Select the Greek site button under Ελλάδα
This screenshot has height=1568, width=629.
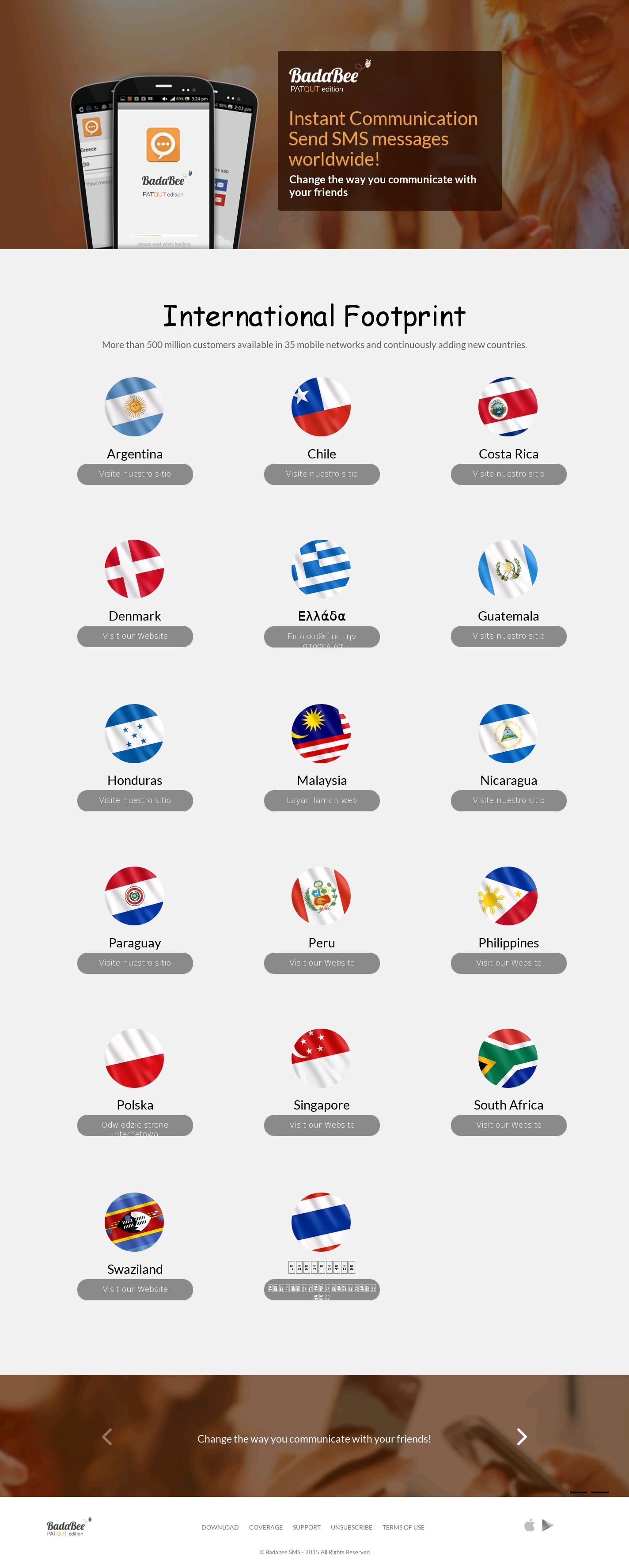coord(322,636)
